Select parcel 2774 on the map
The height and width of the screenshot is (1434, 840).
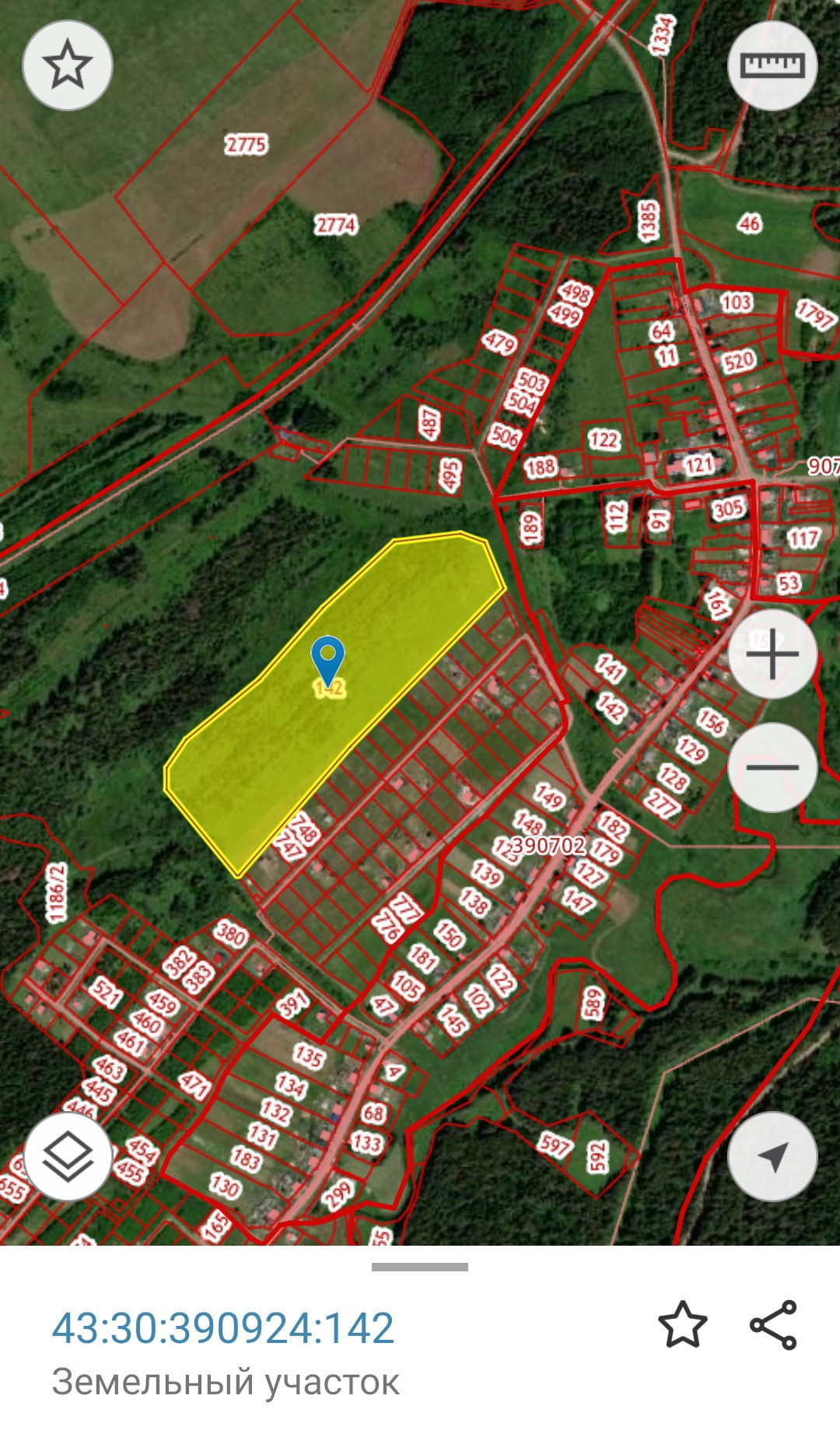pos(335,226)
